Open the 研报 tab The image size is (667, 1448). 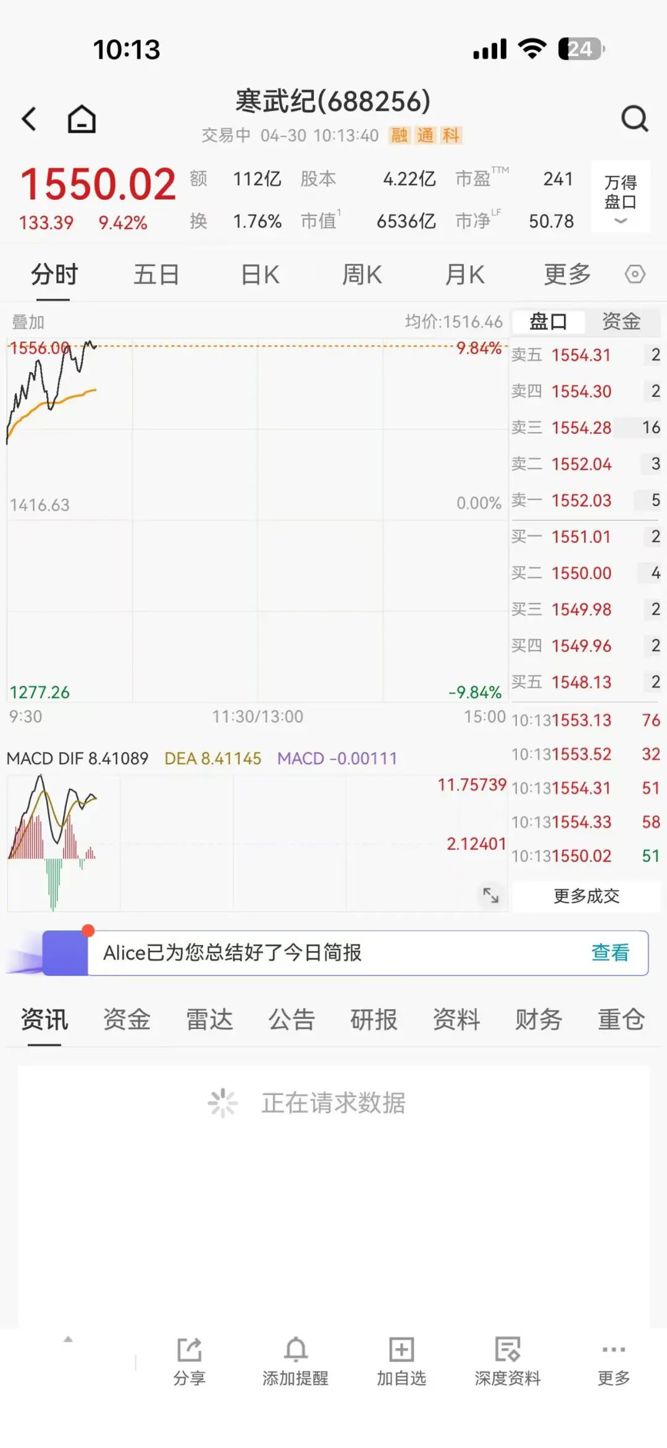coord(374,1020)
